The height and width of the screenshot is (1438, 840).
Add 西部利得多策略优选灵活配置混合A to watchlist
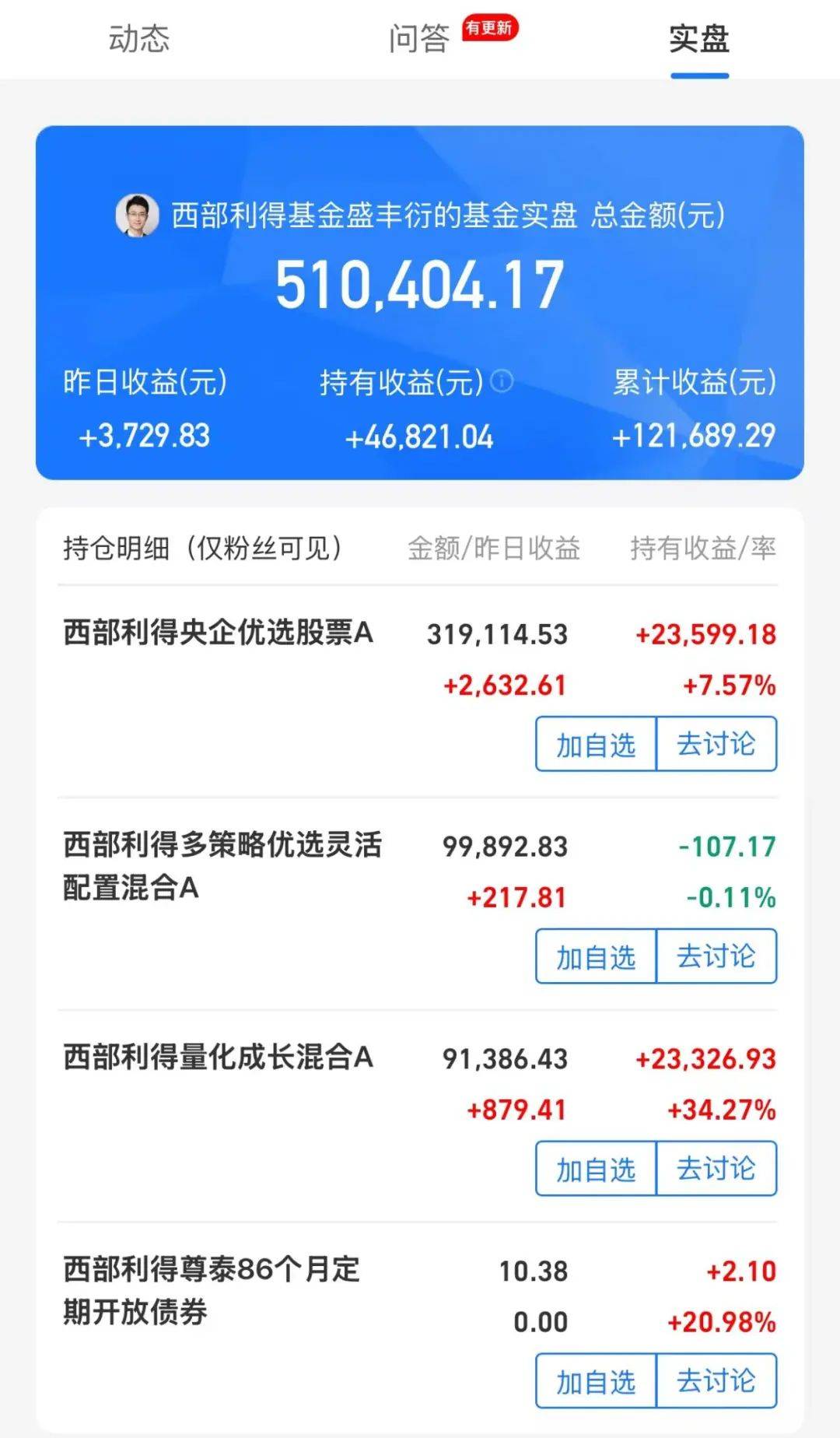pyautogui.click(x=596, y=956)
